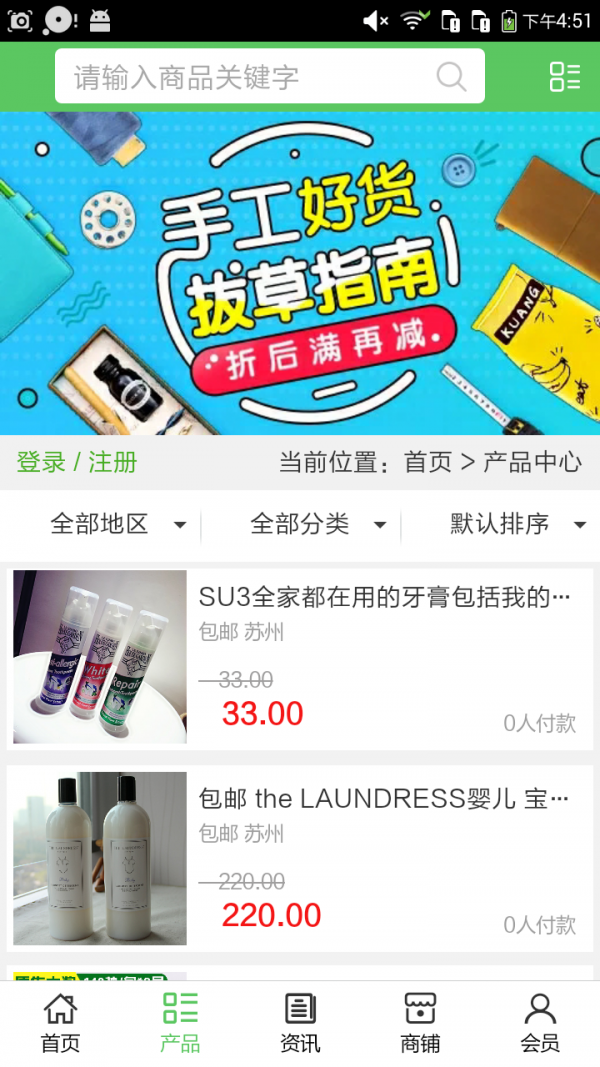Tap the magnifier search icon

(451, 77)
